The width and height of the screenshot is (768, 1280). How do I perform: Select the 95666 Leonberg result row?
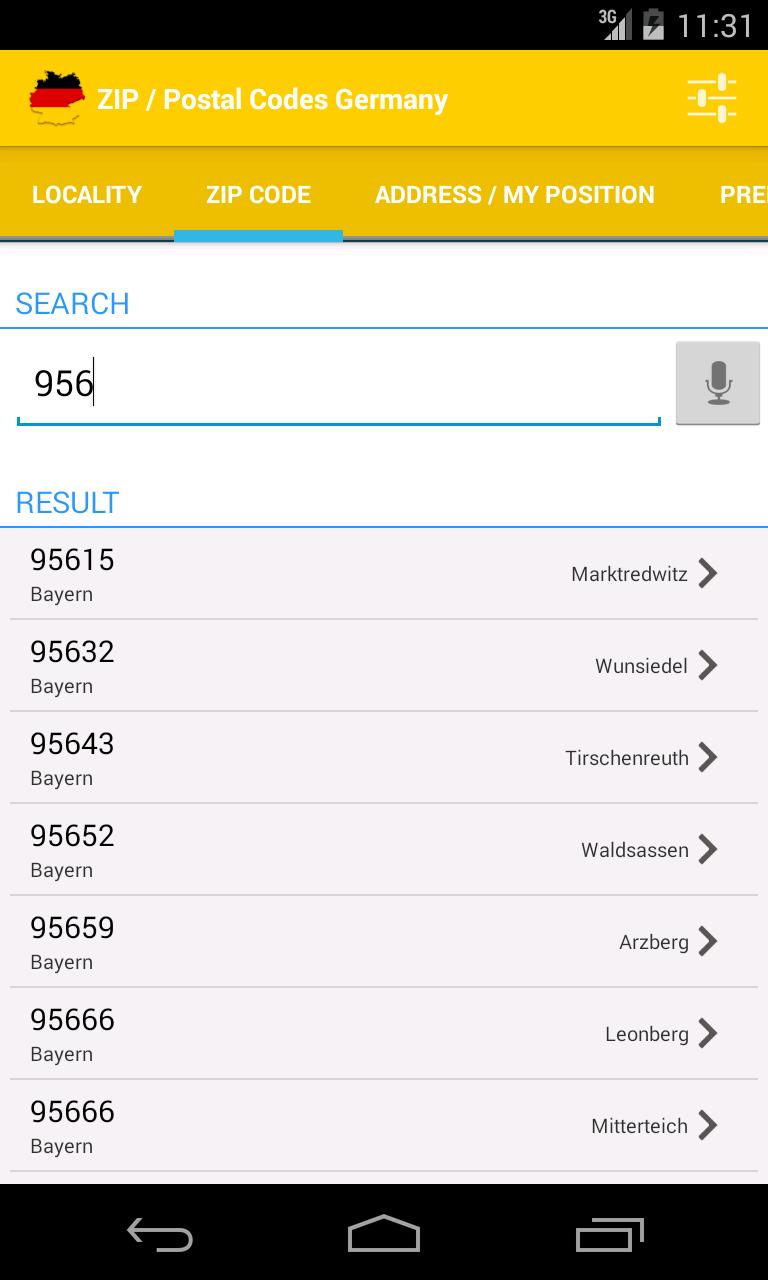click(x=384, y=1033)
